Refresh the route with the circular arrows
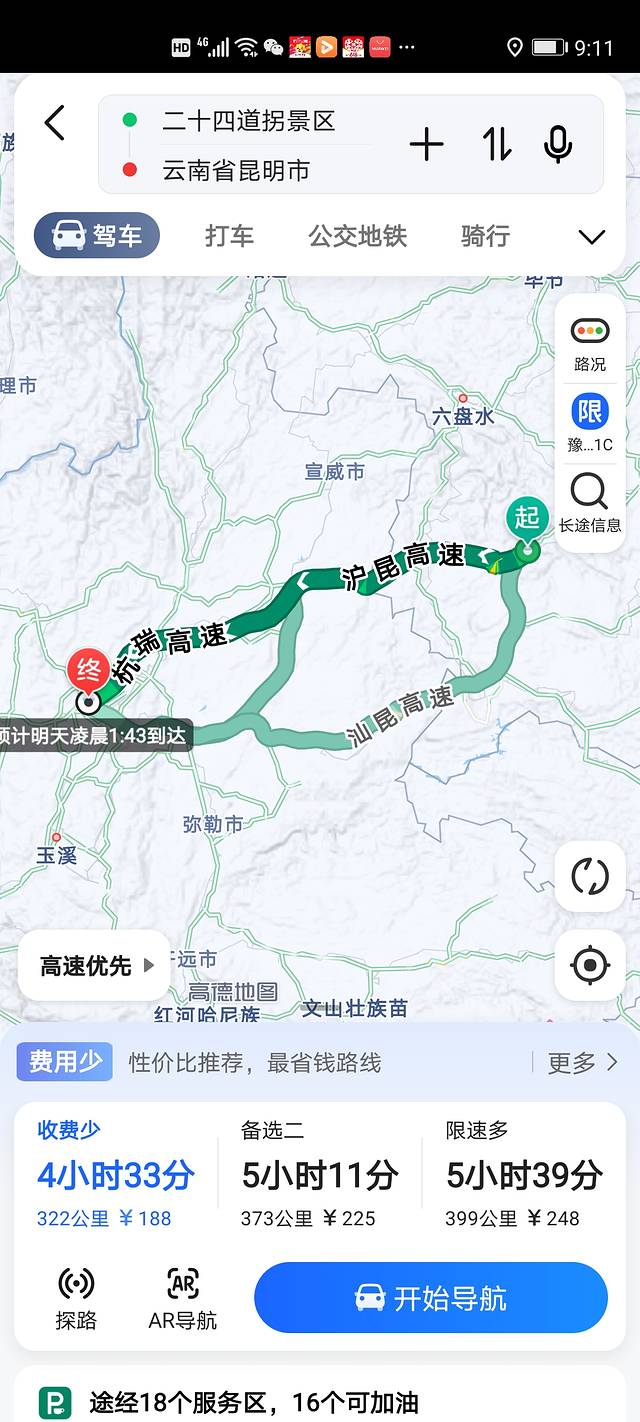Image resolution: width=640 pixels, height=1422 pixels. [590, 877]
